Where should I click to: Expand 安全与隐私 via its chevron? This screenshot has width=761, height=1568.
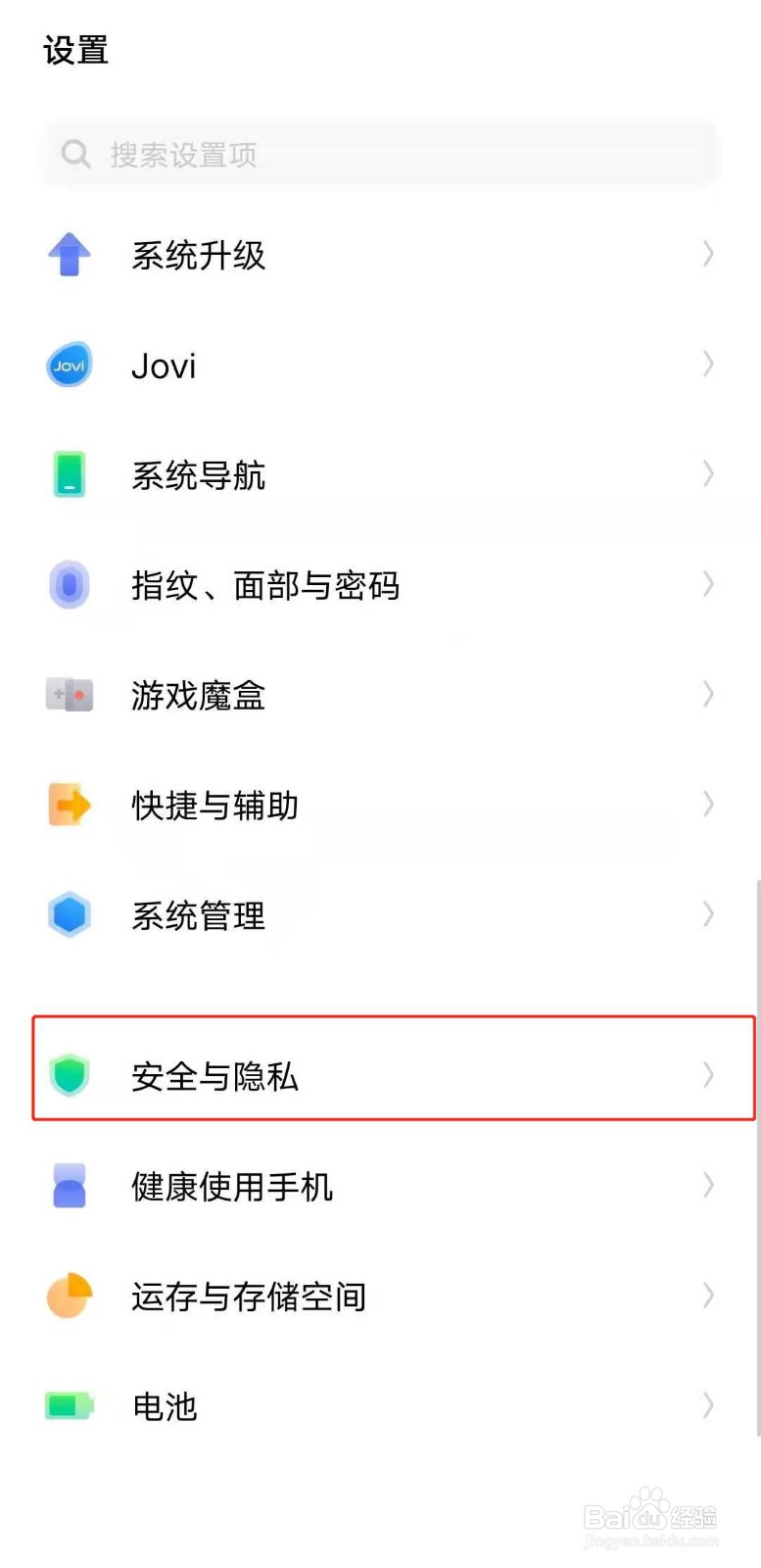pos(708,1075)
